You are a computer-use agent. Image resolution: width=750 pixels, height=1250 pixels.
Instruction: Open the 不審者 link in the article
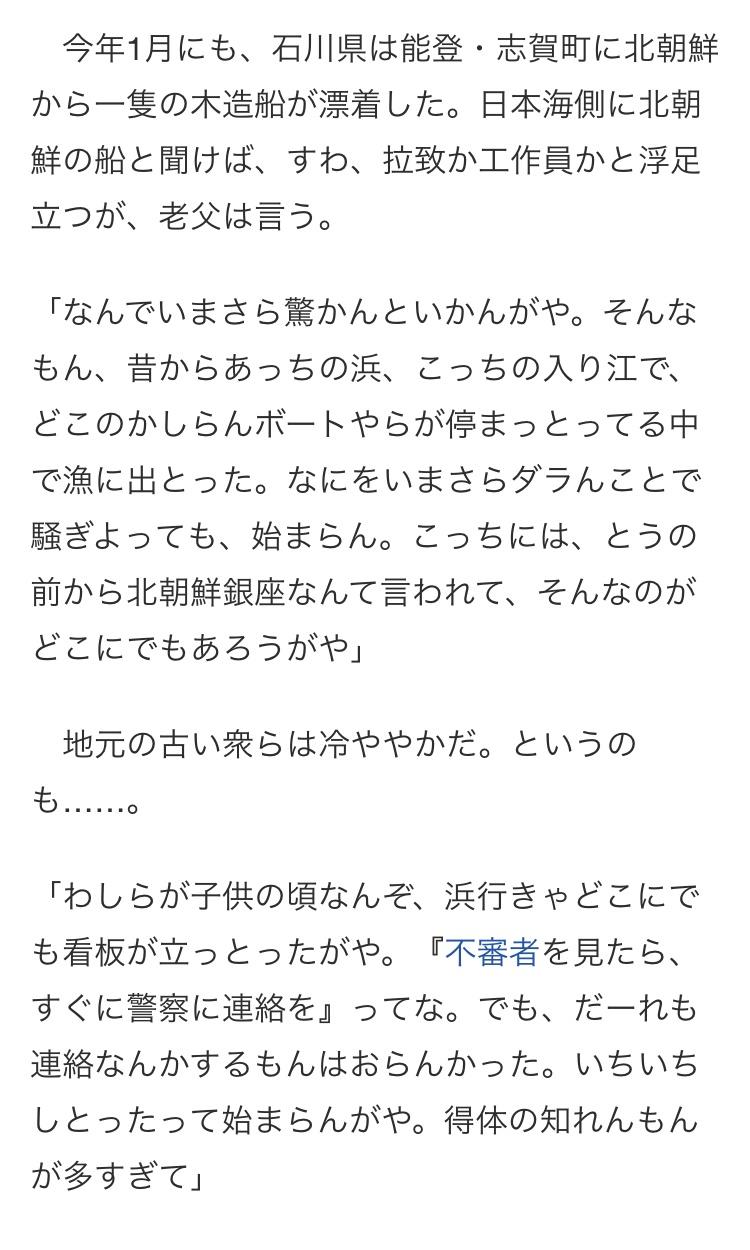point(492,951)
